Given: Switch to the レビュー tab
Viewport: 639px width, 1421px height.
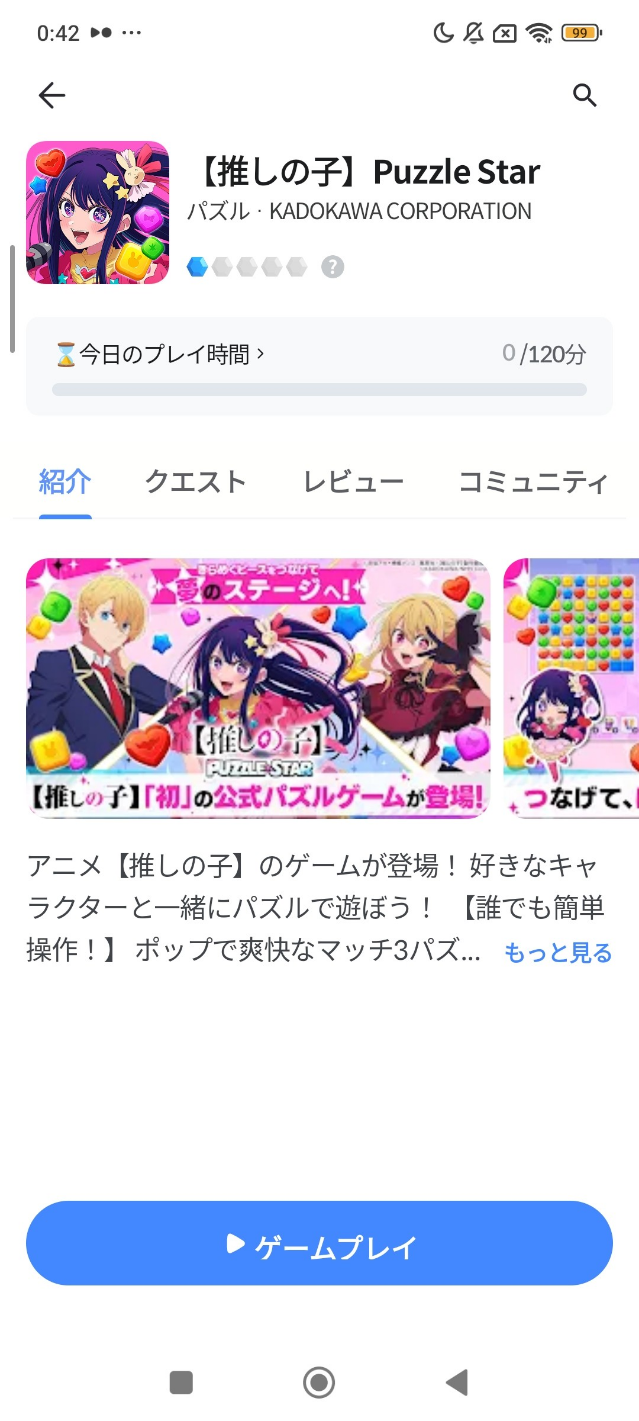Looking at the screenshot, I should 353,482.
